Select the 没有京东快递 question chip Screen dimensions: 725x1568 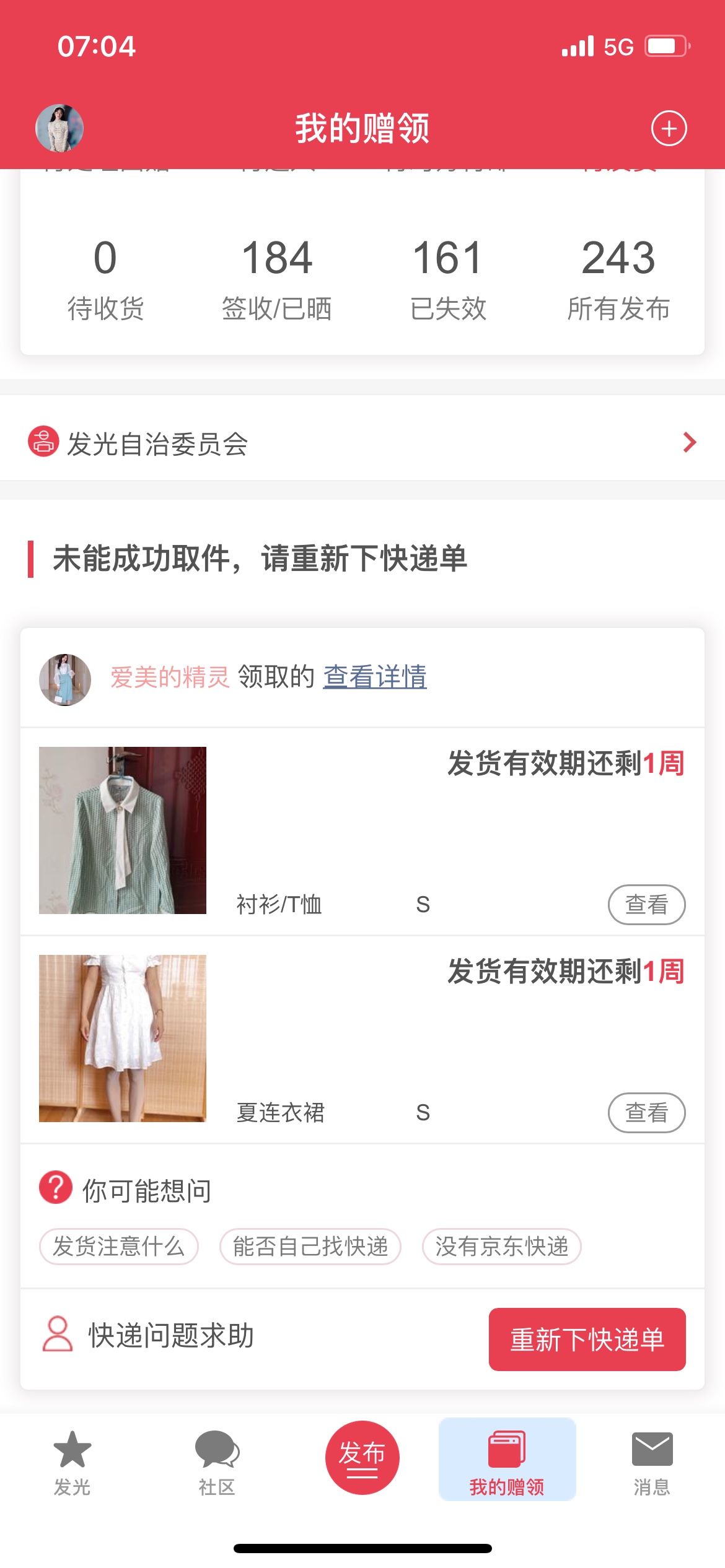pos(501,1246)
